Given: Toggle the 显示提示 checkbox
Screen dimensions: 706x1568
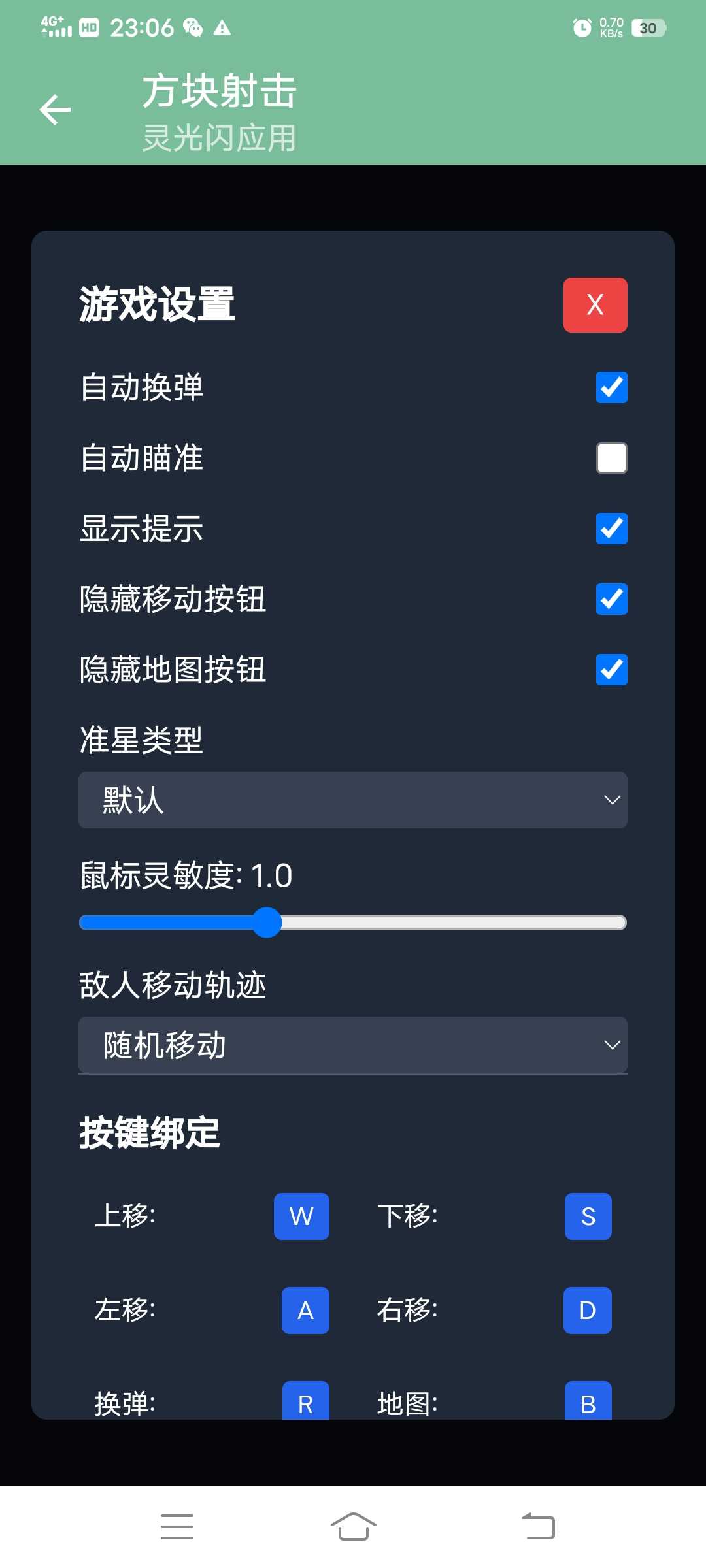Looking at the screenshot, I should [x=611, y=529].
